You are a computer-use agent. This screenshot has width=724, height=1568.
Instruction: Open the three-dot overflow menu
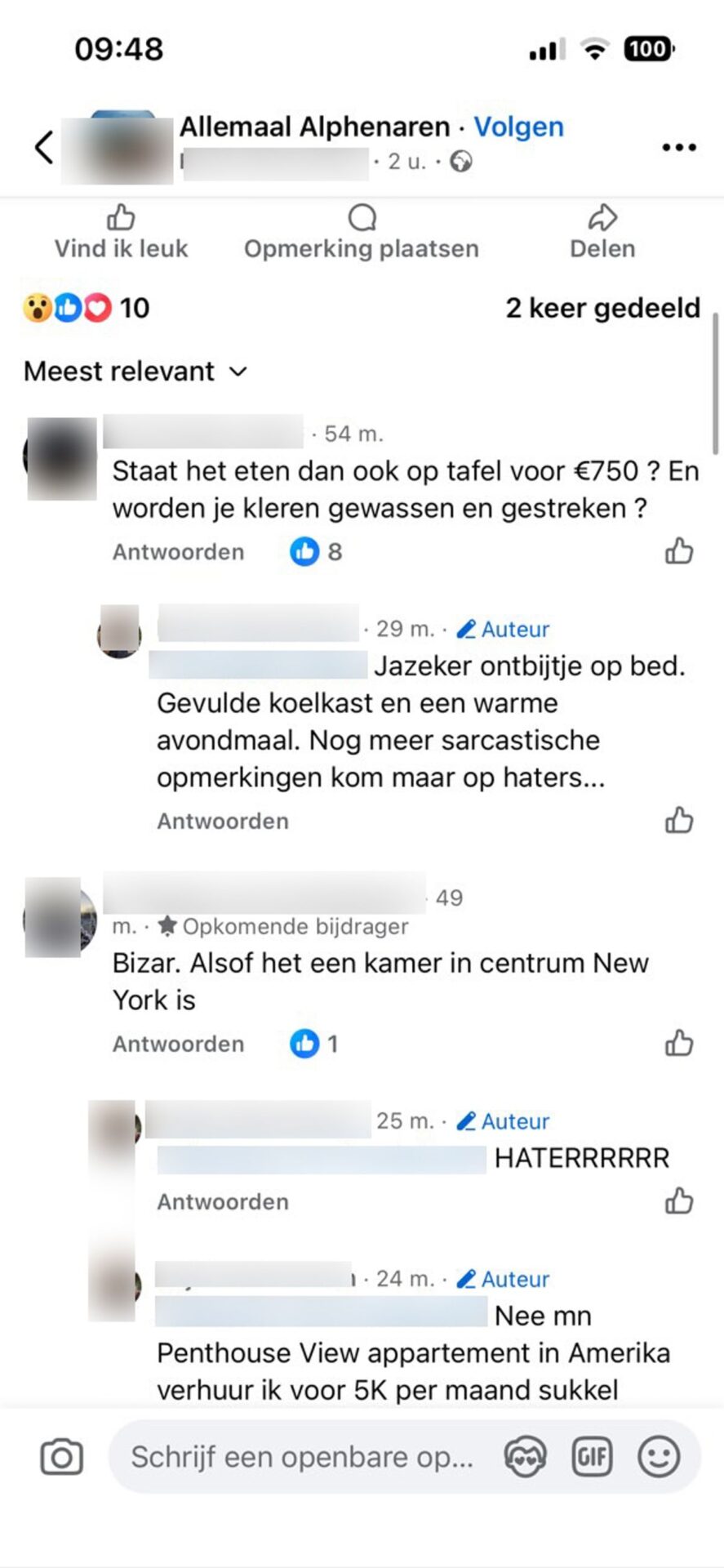click(678, 148)
